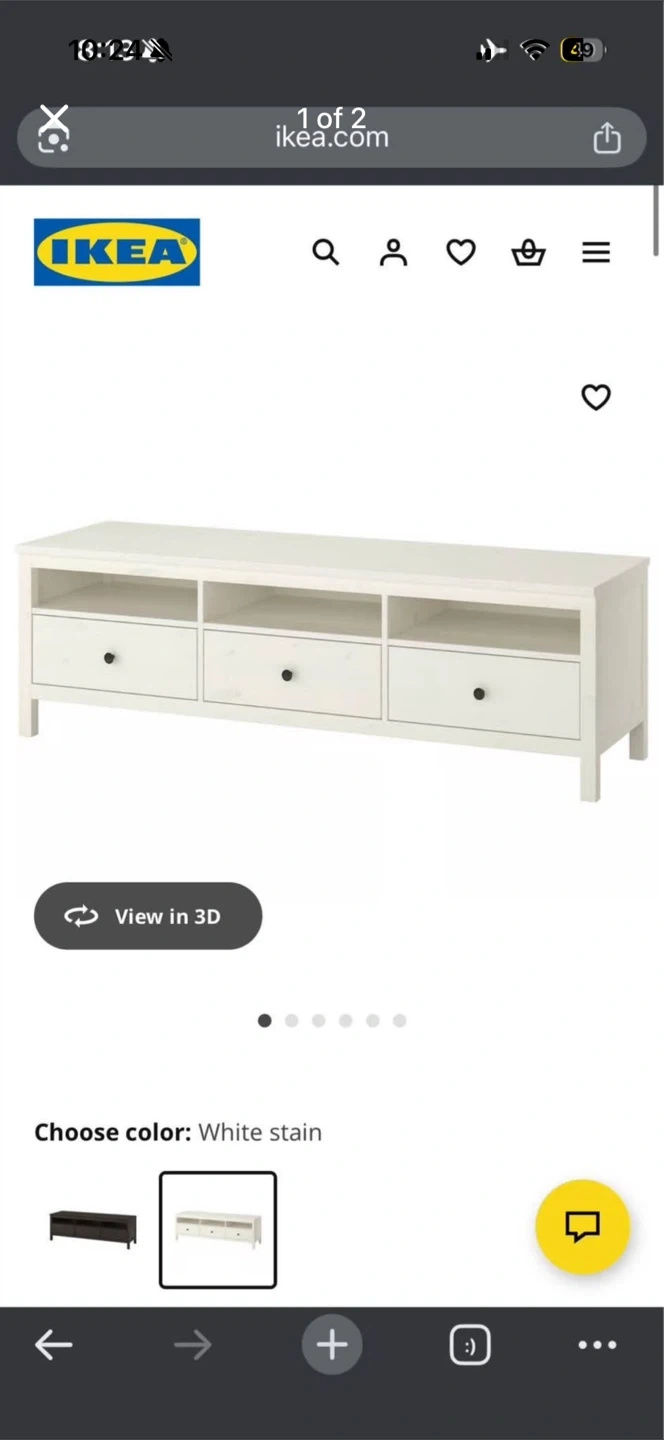Open a new browser tab

coord(332,1345)
